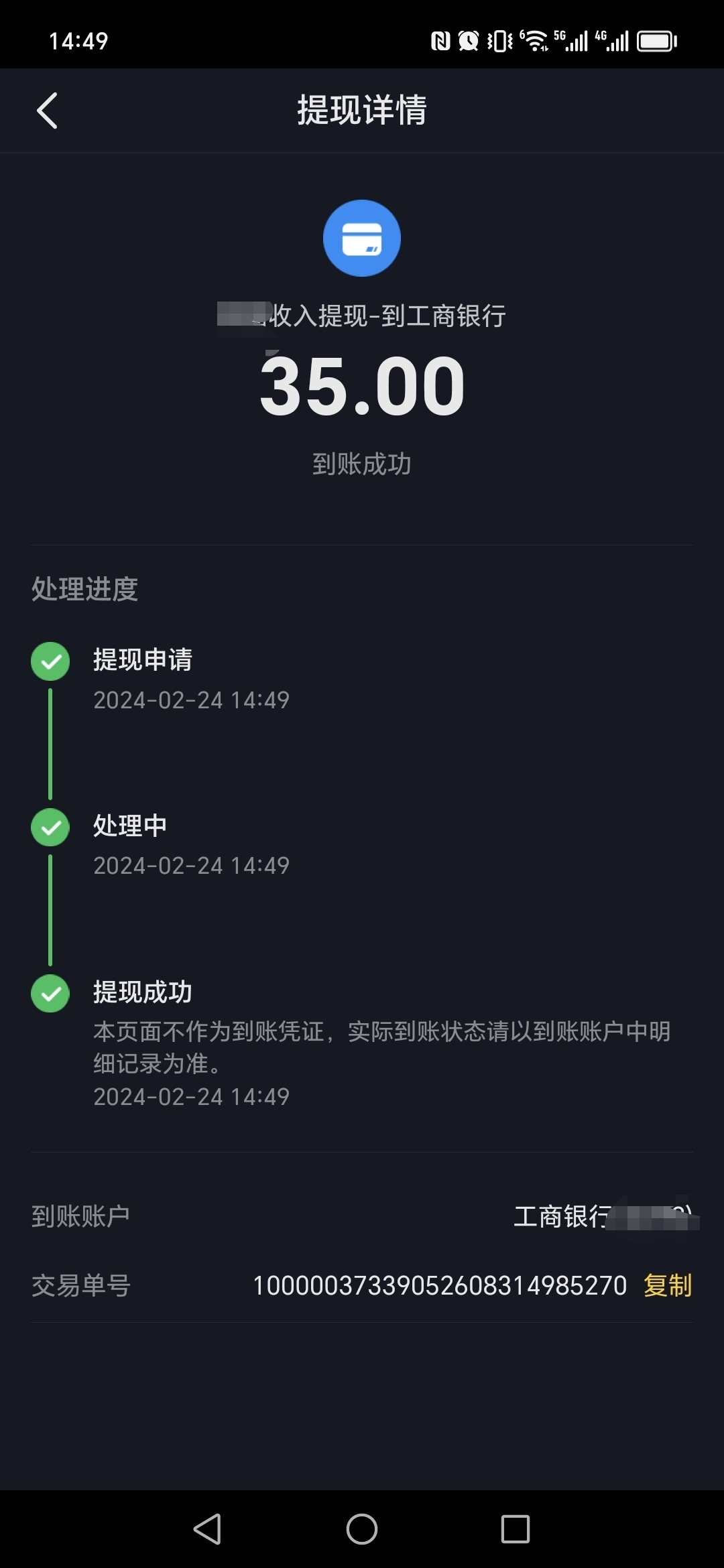Go to the phone home screen

click(x=362, y=1529)
